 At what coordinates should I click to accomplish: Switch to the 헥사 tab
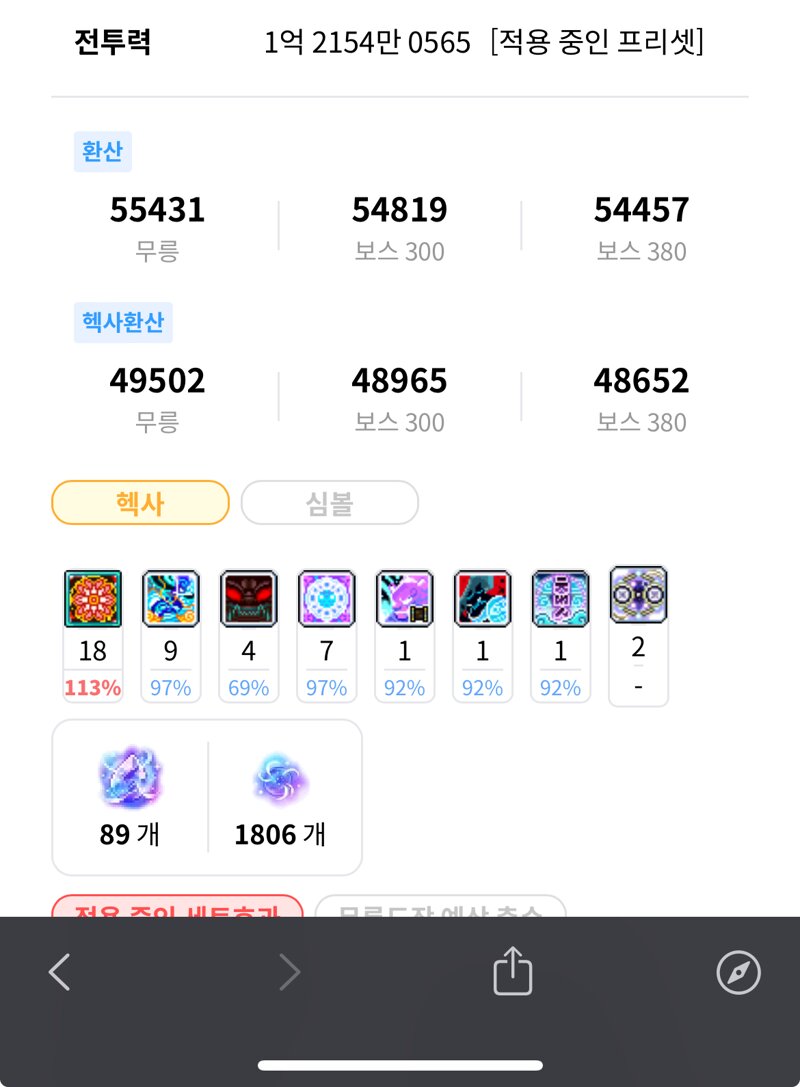coord(140,503)
